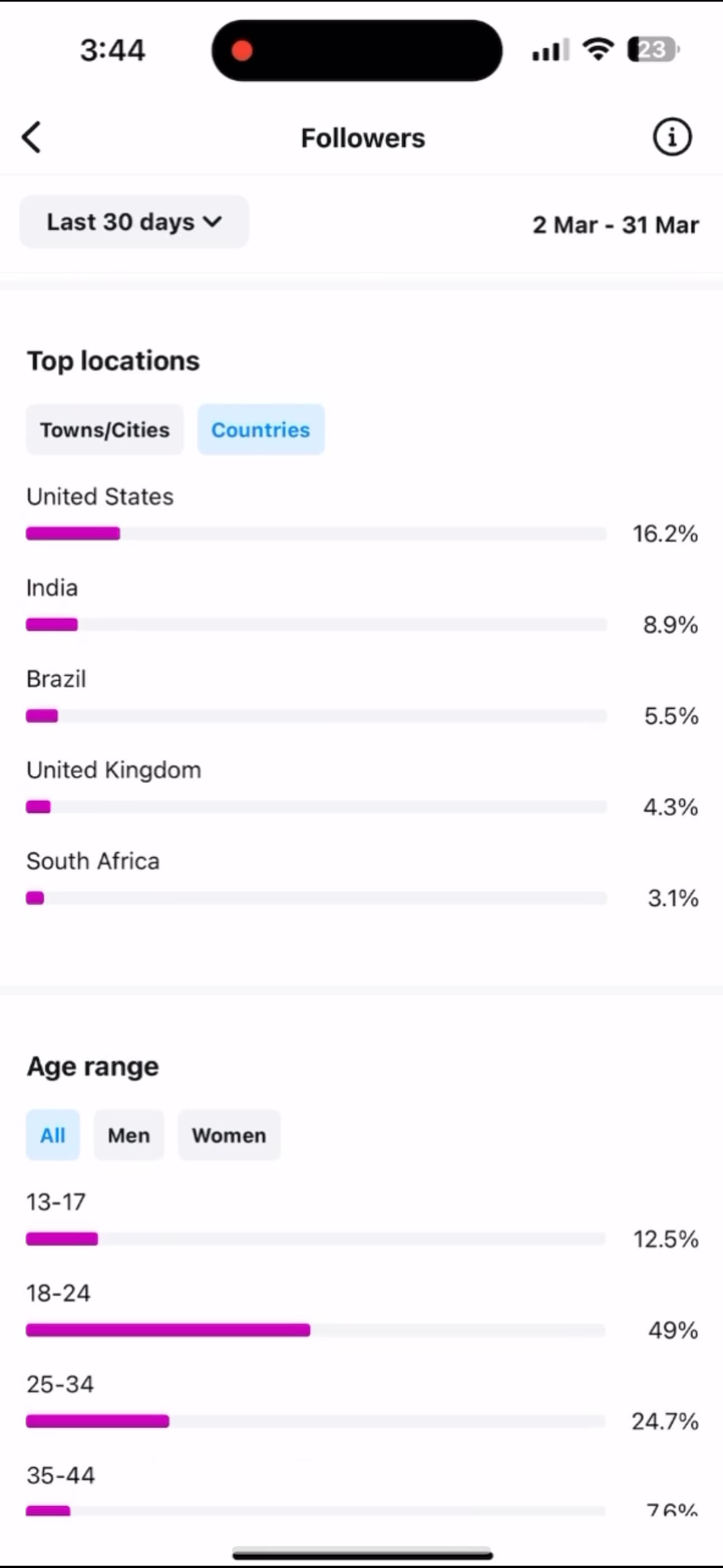The image size is (723, 1568).
Task: Filter age range by Women
Action: (229, 1135)
